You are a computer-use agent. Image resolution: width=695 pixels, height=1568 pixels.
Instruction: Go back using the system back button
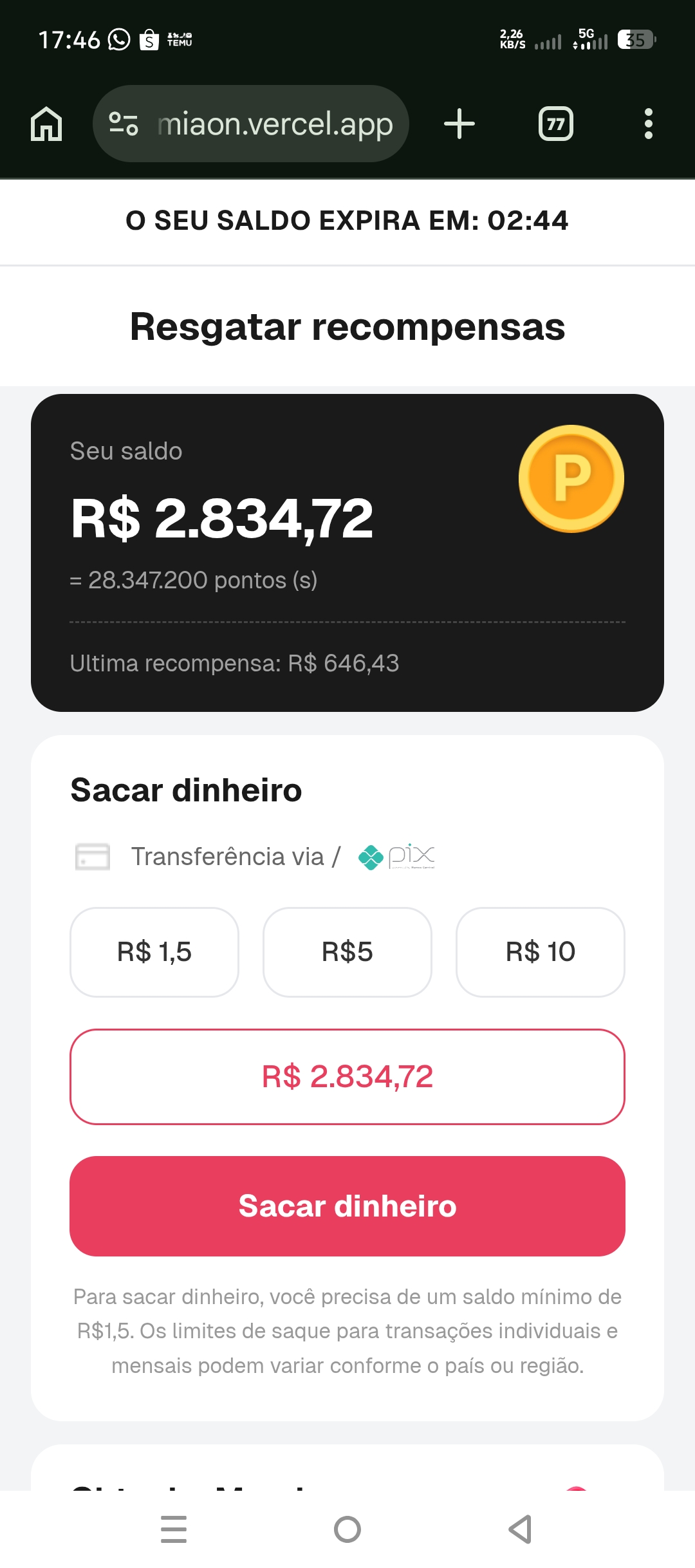click(520, 1529)
